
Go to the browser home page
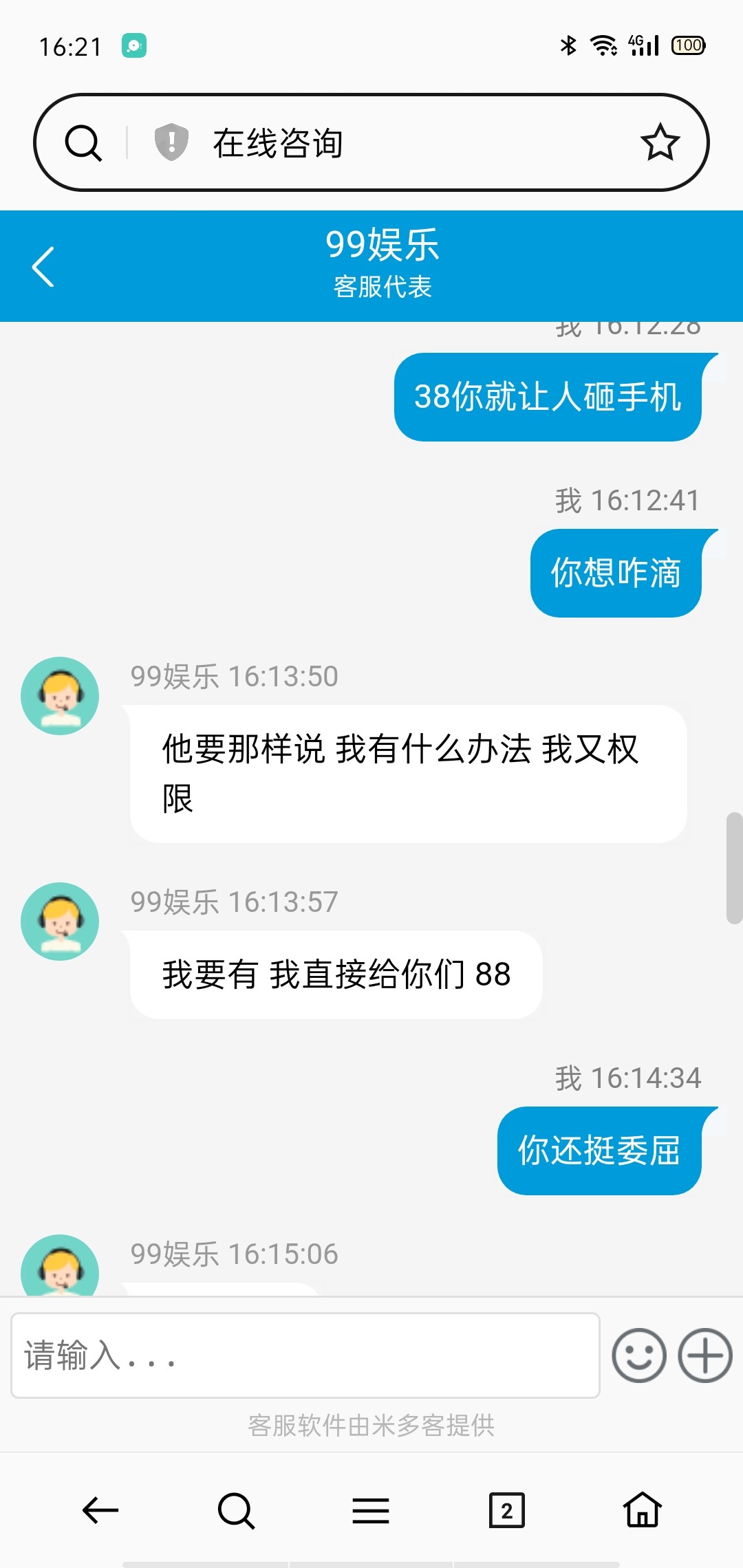click(642, 1510)
